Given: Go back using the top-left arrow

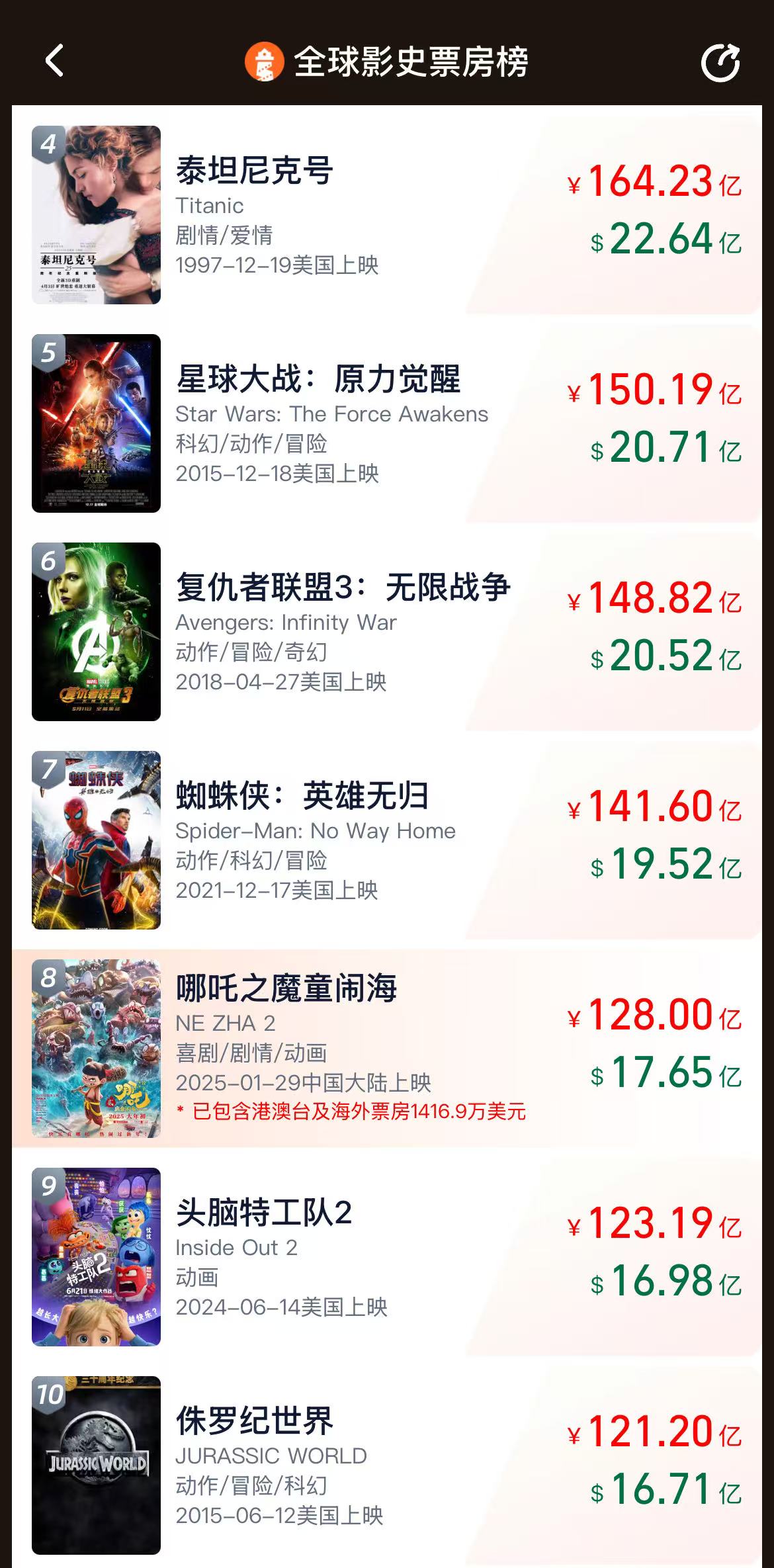Looking at the screenshot, I should (x=55, y=62).
